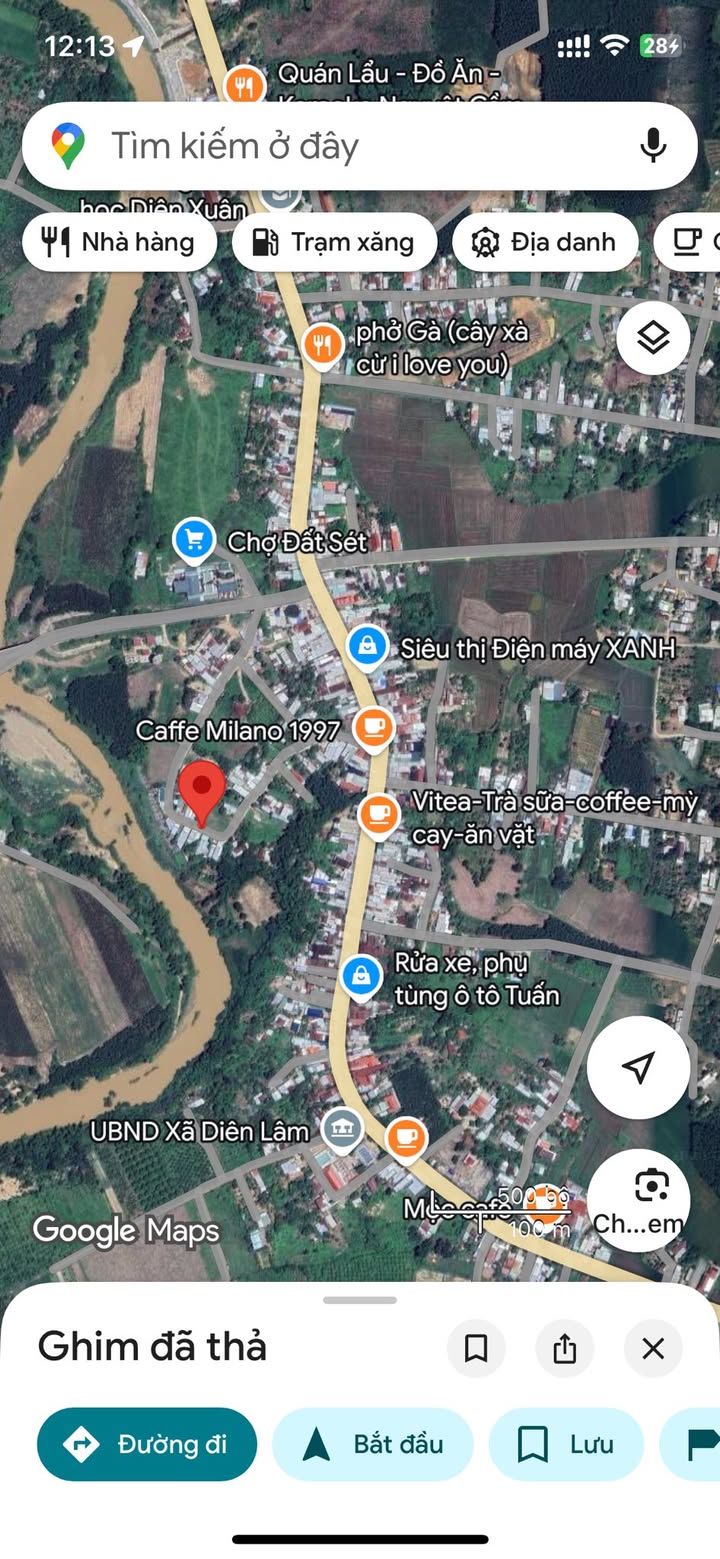
Task: Open the Siêu thị Điện máy XANH marker
Action: [x=368, y=647]
